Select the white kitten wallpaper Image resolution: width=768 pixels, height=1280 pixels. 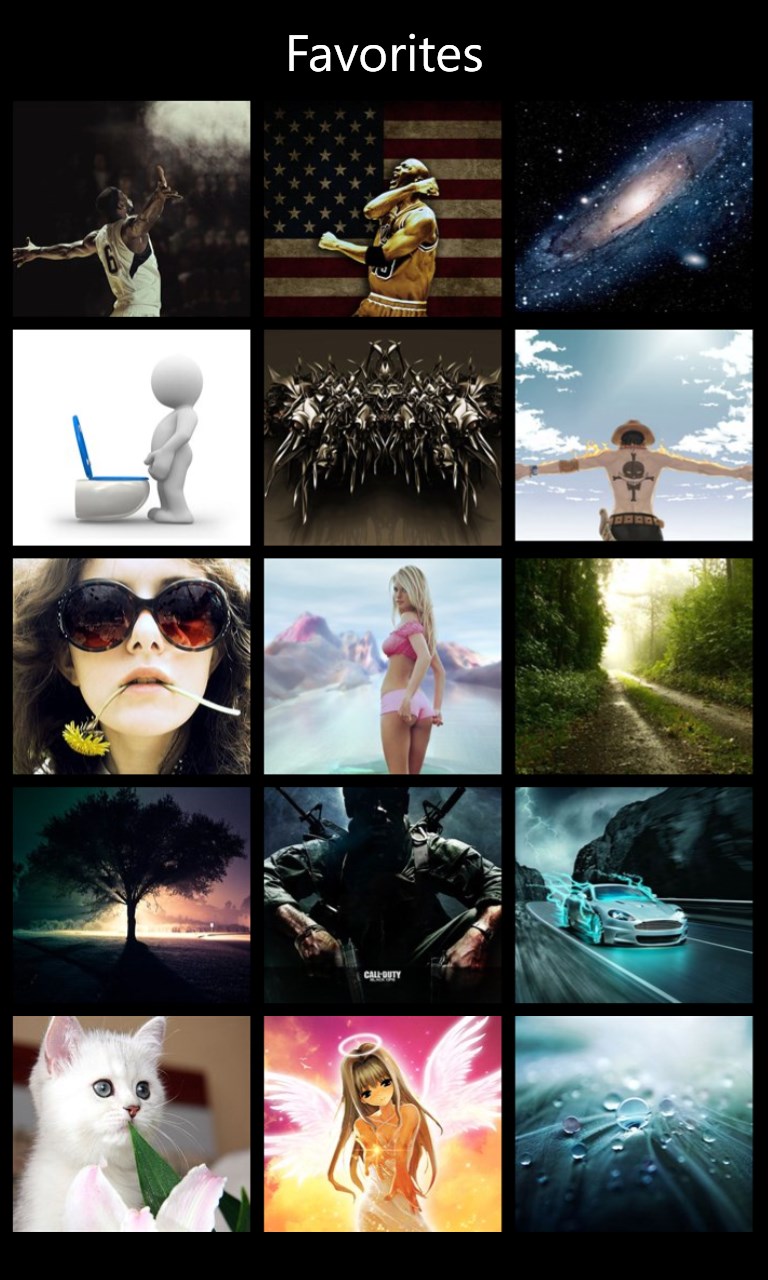(131, 1124)
